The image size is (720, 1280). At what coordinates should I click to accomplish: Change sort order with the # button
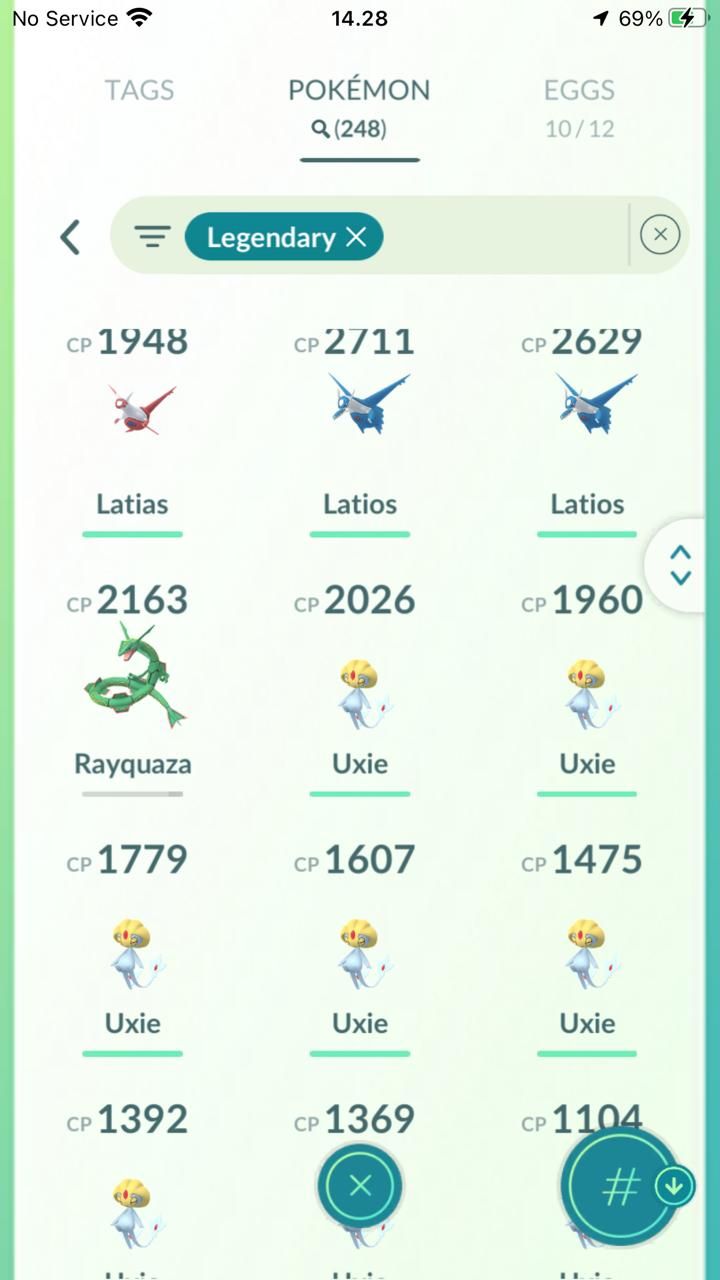(x=621, y=1187)
